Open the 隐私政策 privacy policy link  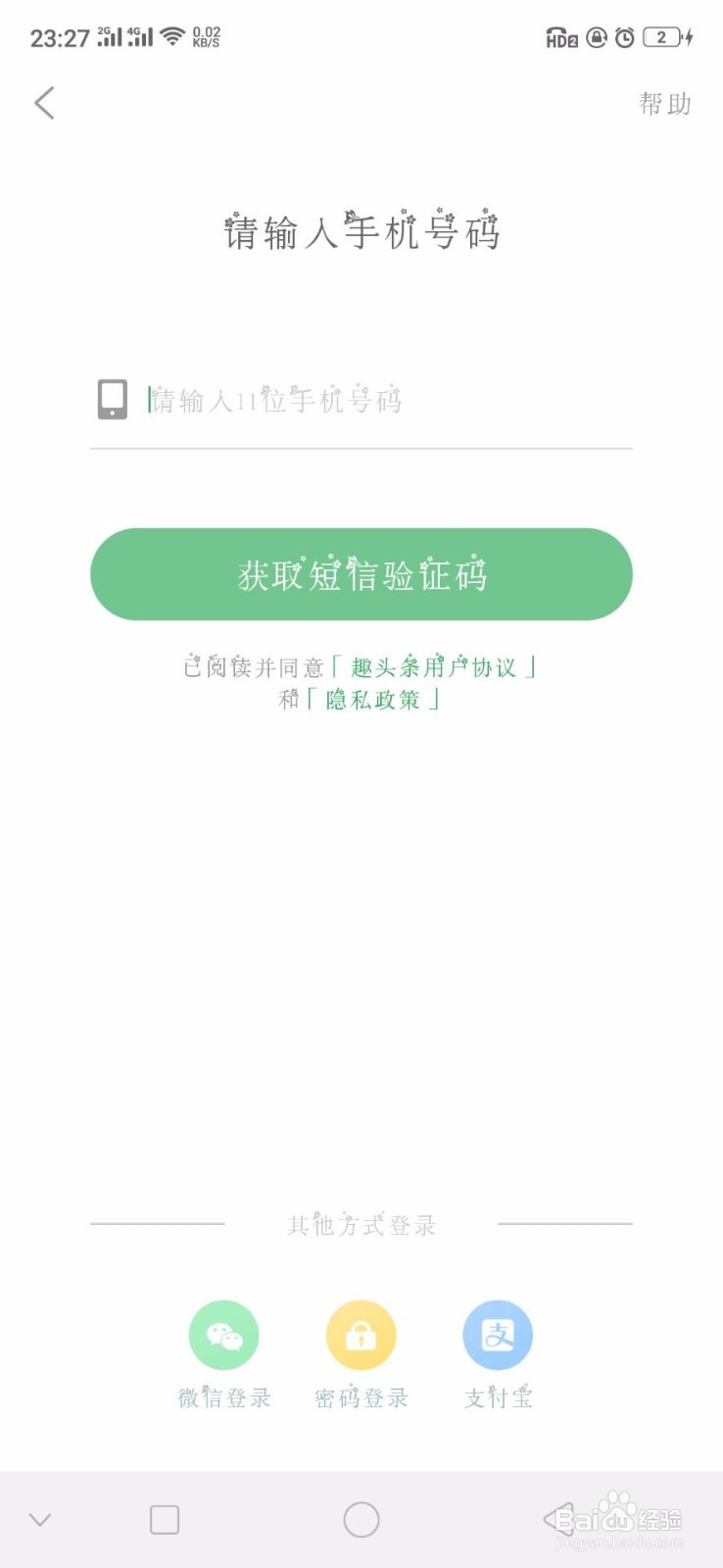(375, 700)
